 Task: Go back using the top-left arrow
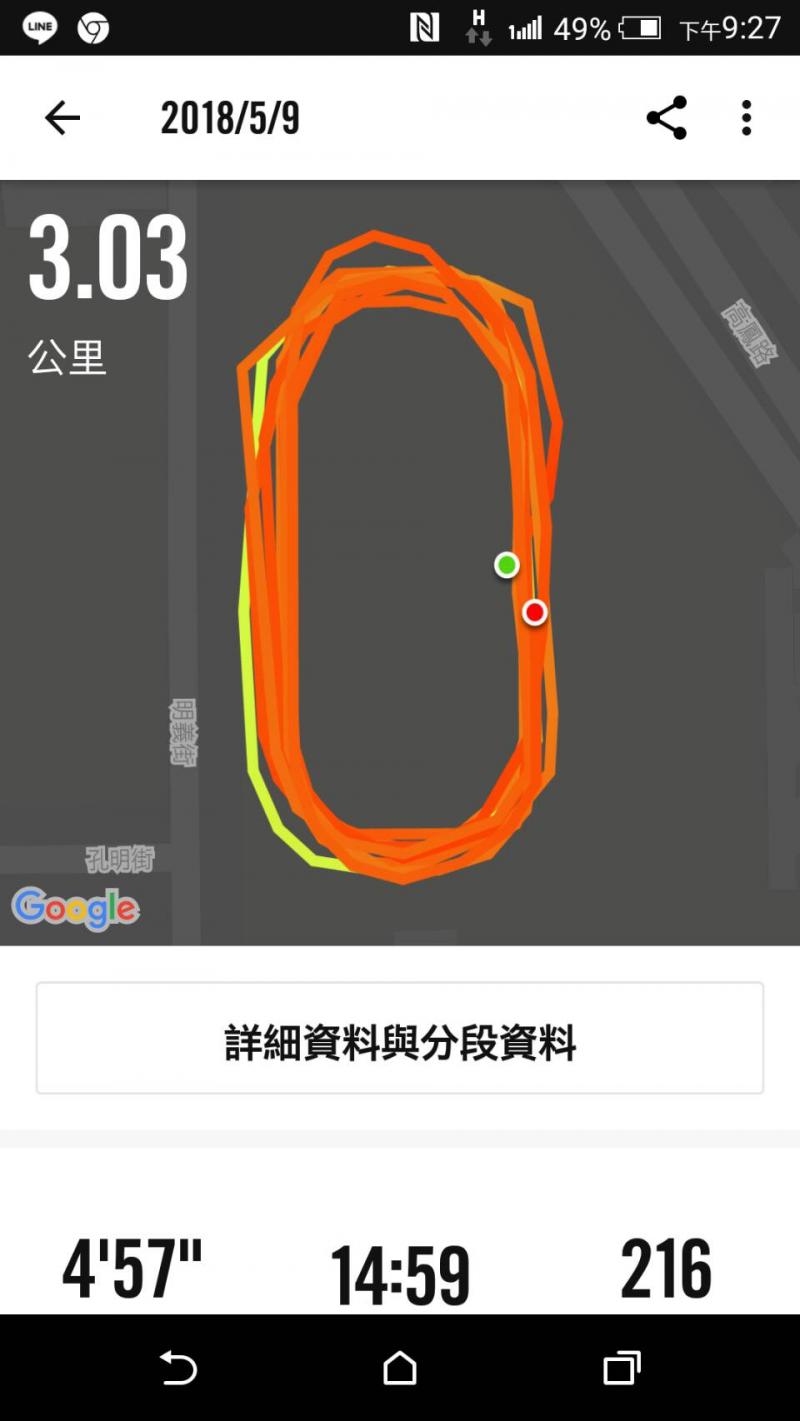pyautogui.click(x=62, y=118)
